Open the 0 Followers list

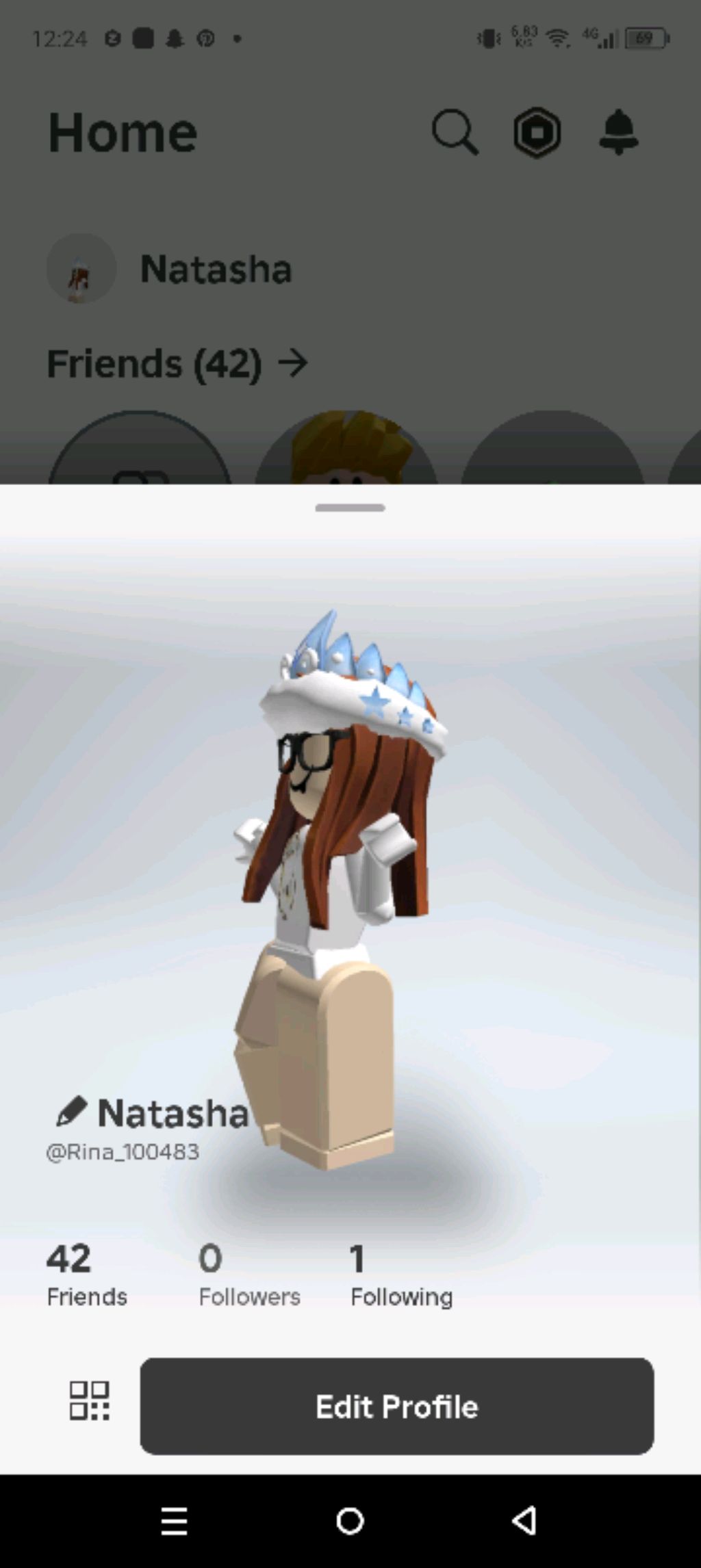pyautogui.click(x=248, y=1275)
